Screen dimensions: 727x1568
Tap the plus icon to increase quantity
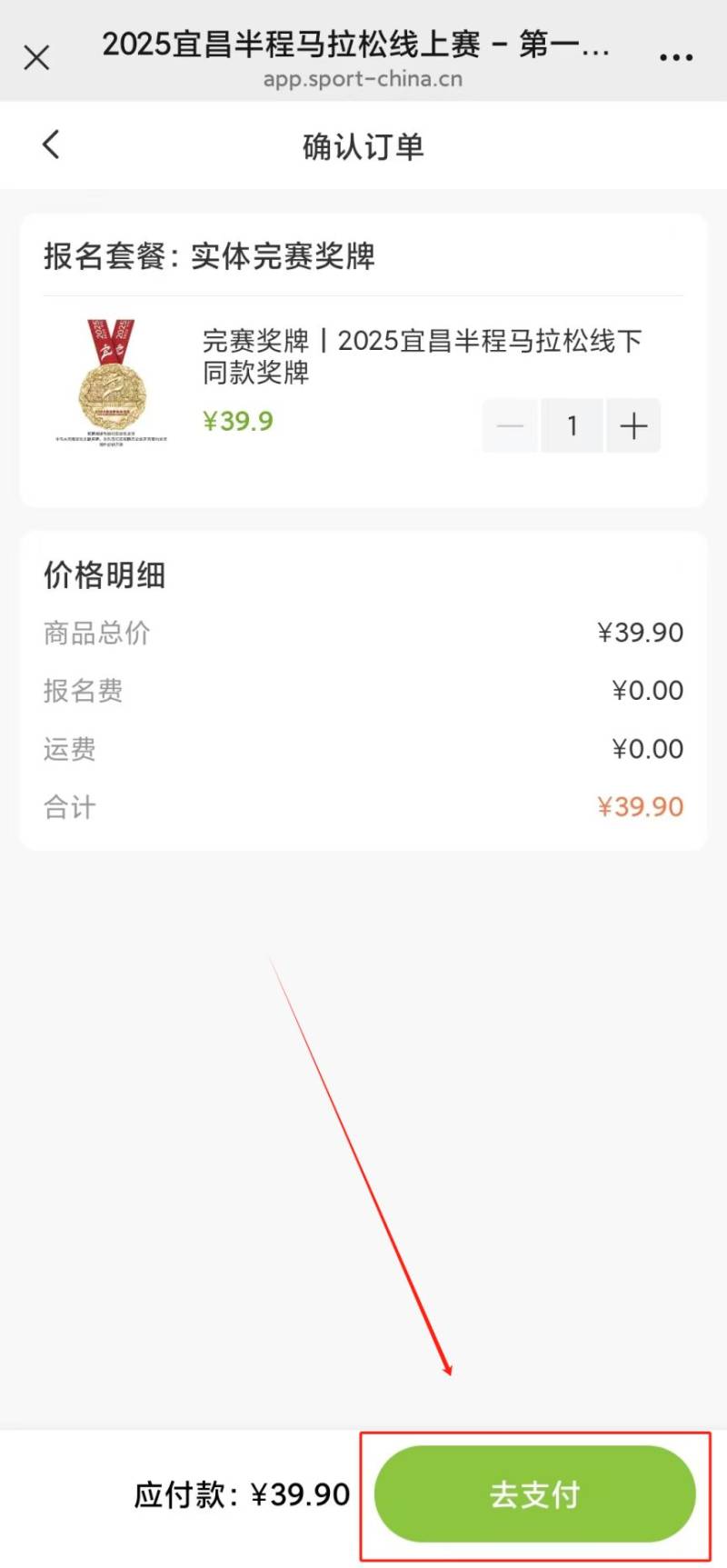click(632, 425)
